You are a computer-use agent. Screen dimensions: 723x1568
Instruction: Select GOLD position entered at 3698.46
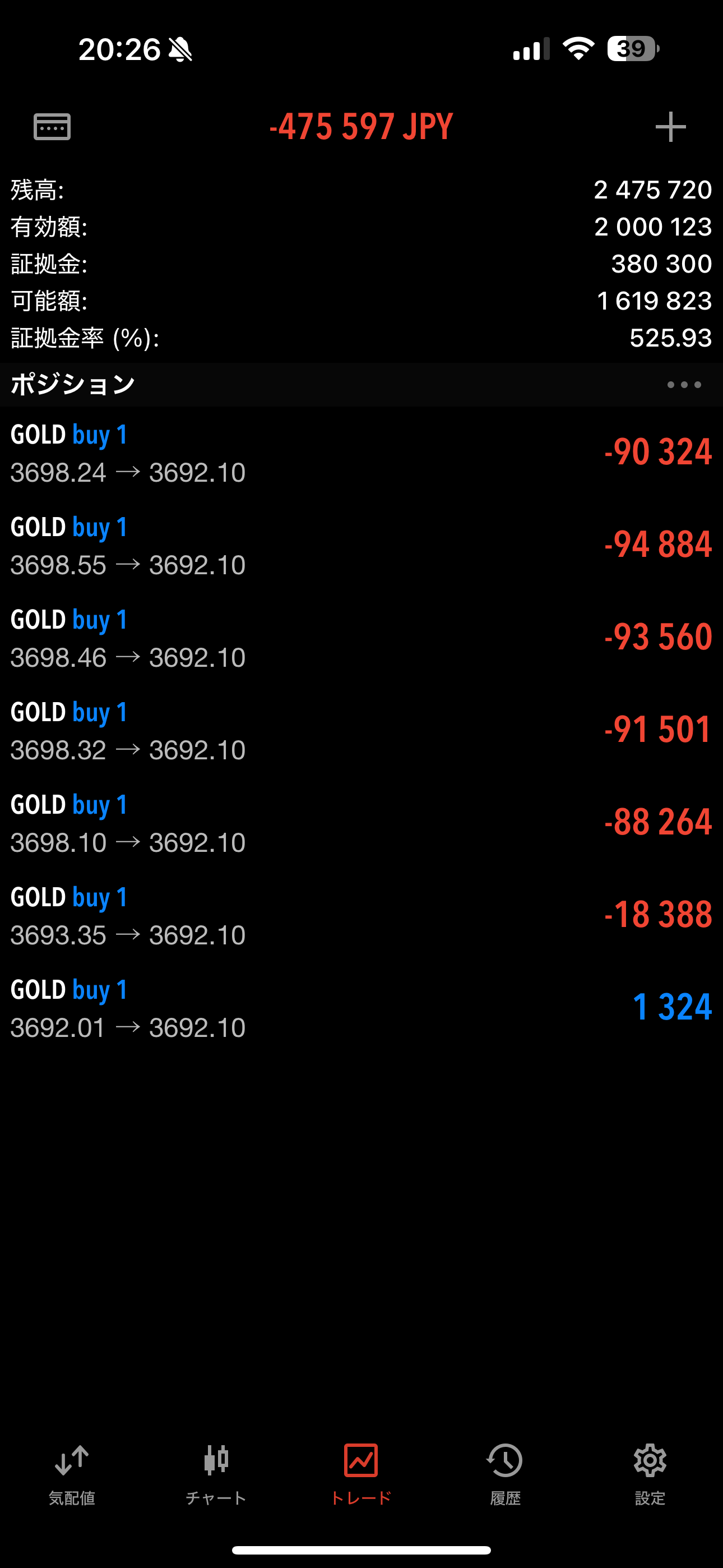pyautogui.click(x=361, y=638)
